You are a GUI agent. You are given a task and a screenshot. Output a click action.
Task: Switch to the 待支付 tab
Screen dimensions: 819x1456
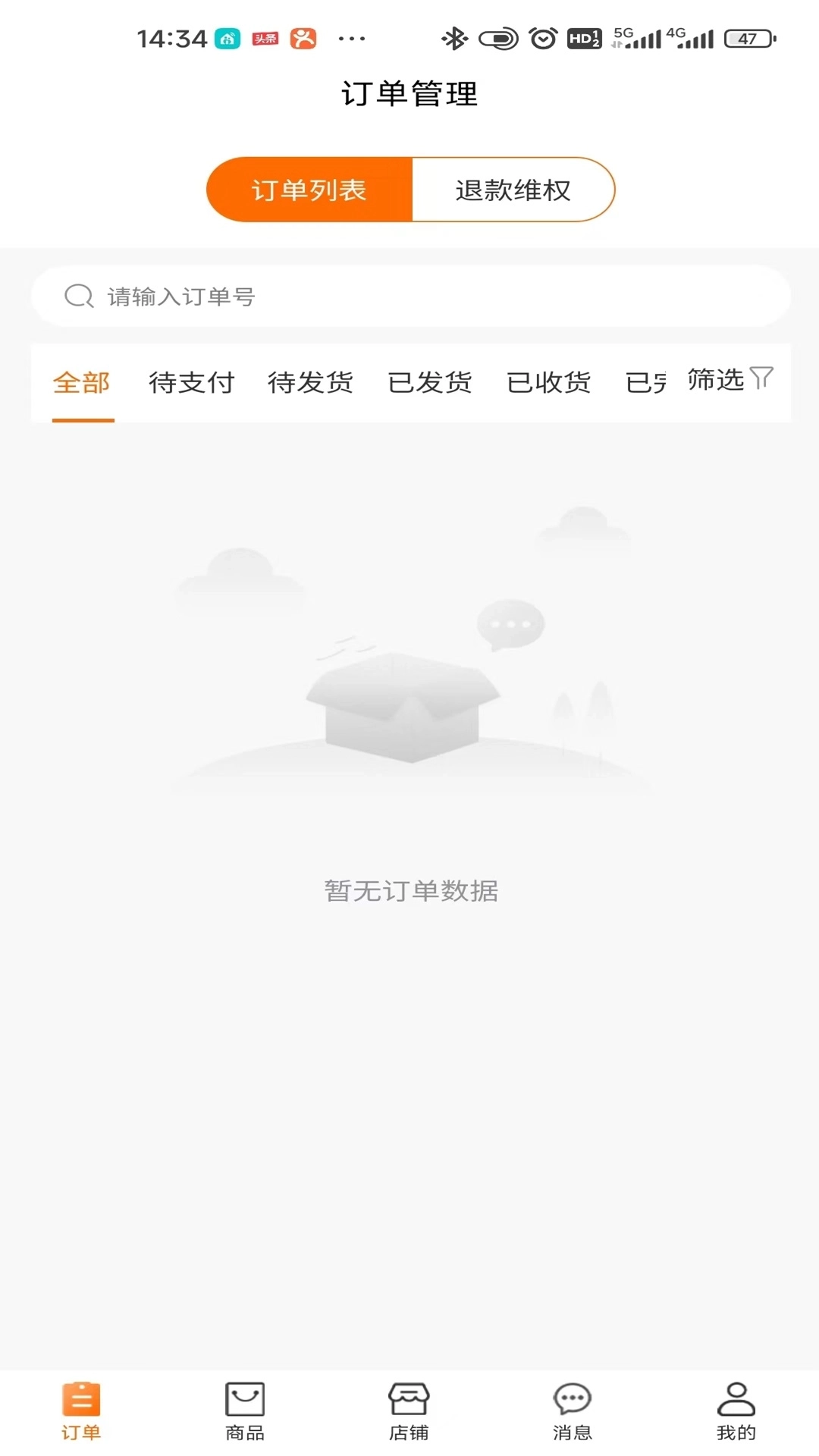[x=192, y=383]
